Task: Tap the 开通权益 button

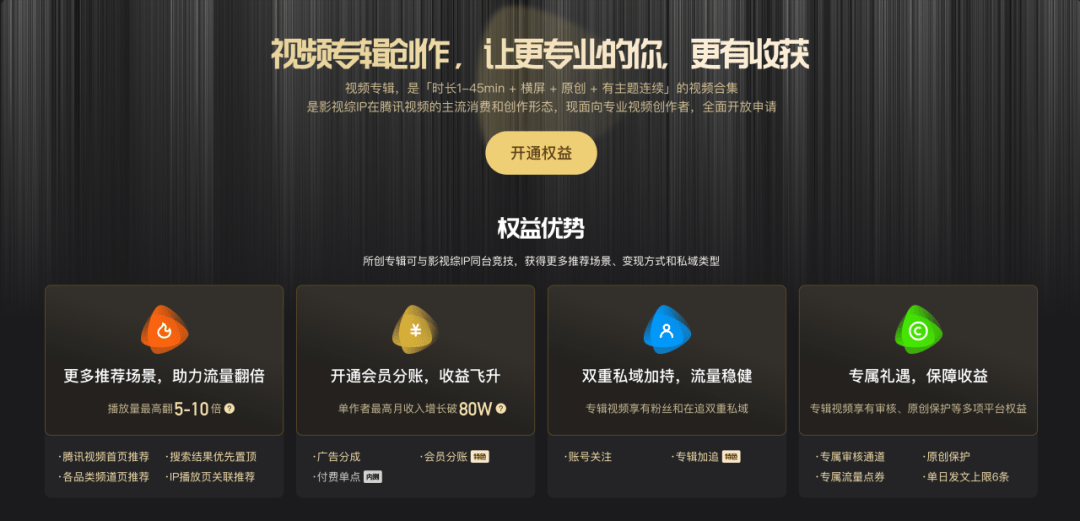Action: [x=541, y=153]
